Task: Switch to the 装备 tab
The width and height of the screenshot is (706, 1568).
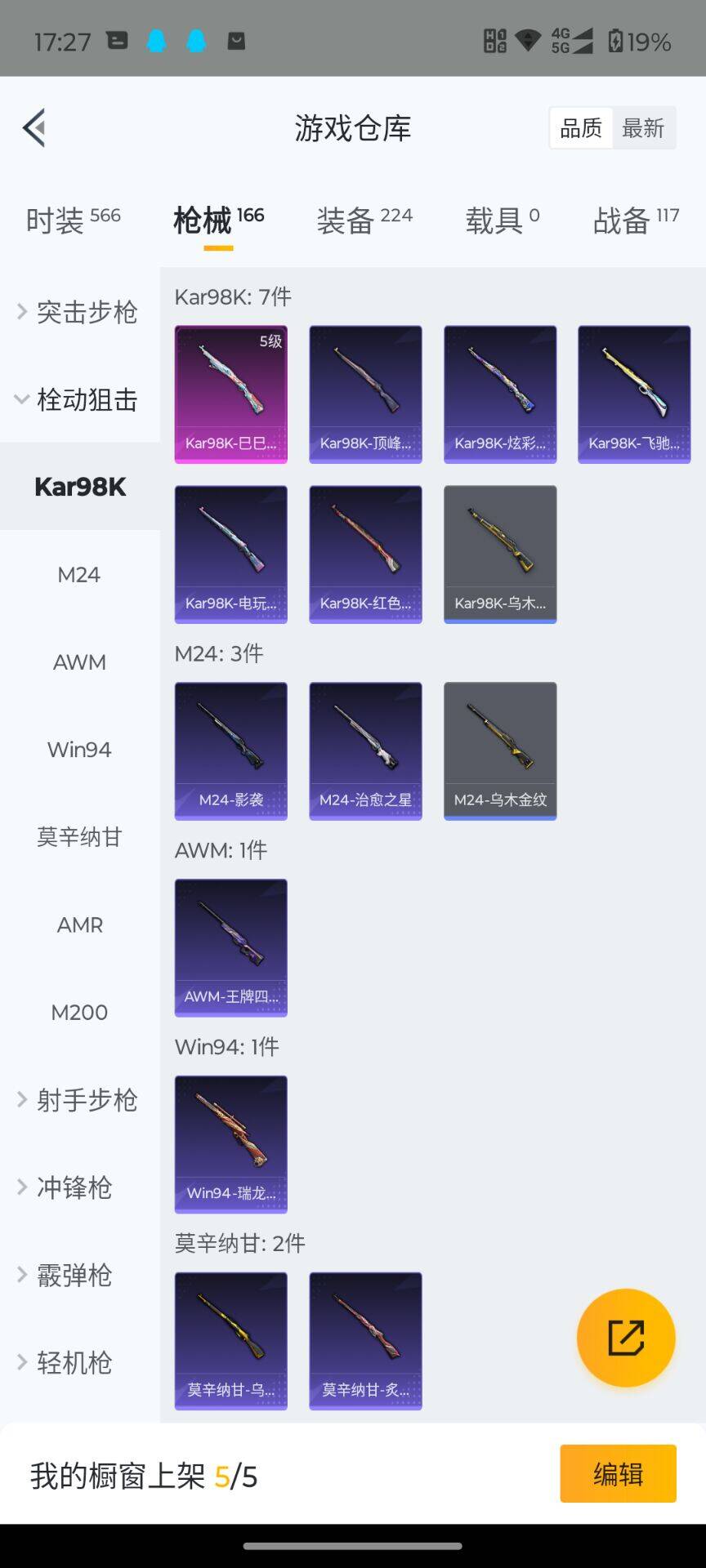Action: click(364, 220)
